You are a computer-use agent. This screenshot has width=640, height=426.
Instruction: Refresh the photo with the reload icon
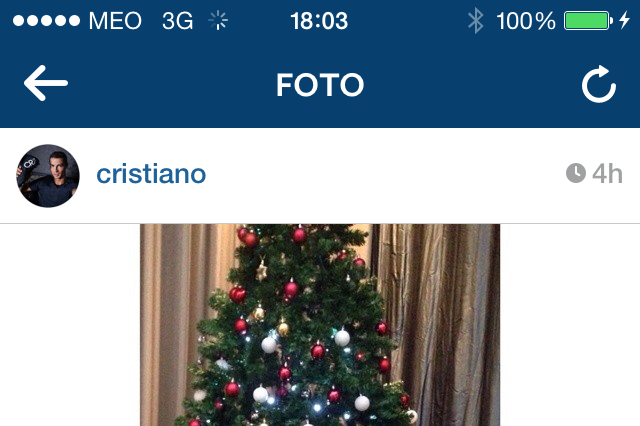(598, 86)
